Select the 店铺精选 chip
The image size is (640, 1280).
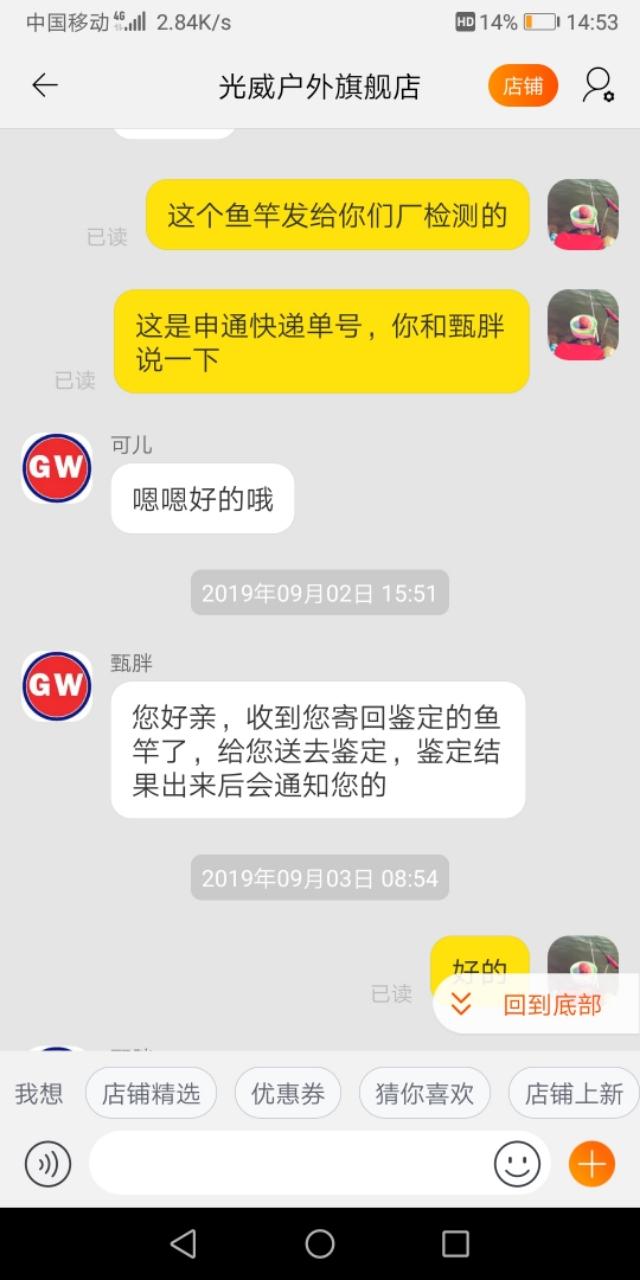tap(151, 1093)
